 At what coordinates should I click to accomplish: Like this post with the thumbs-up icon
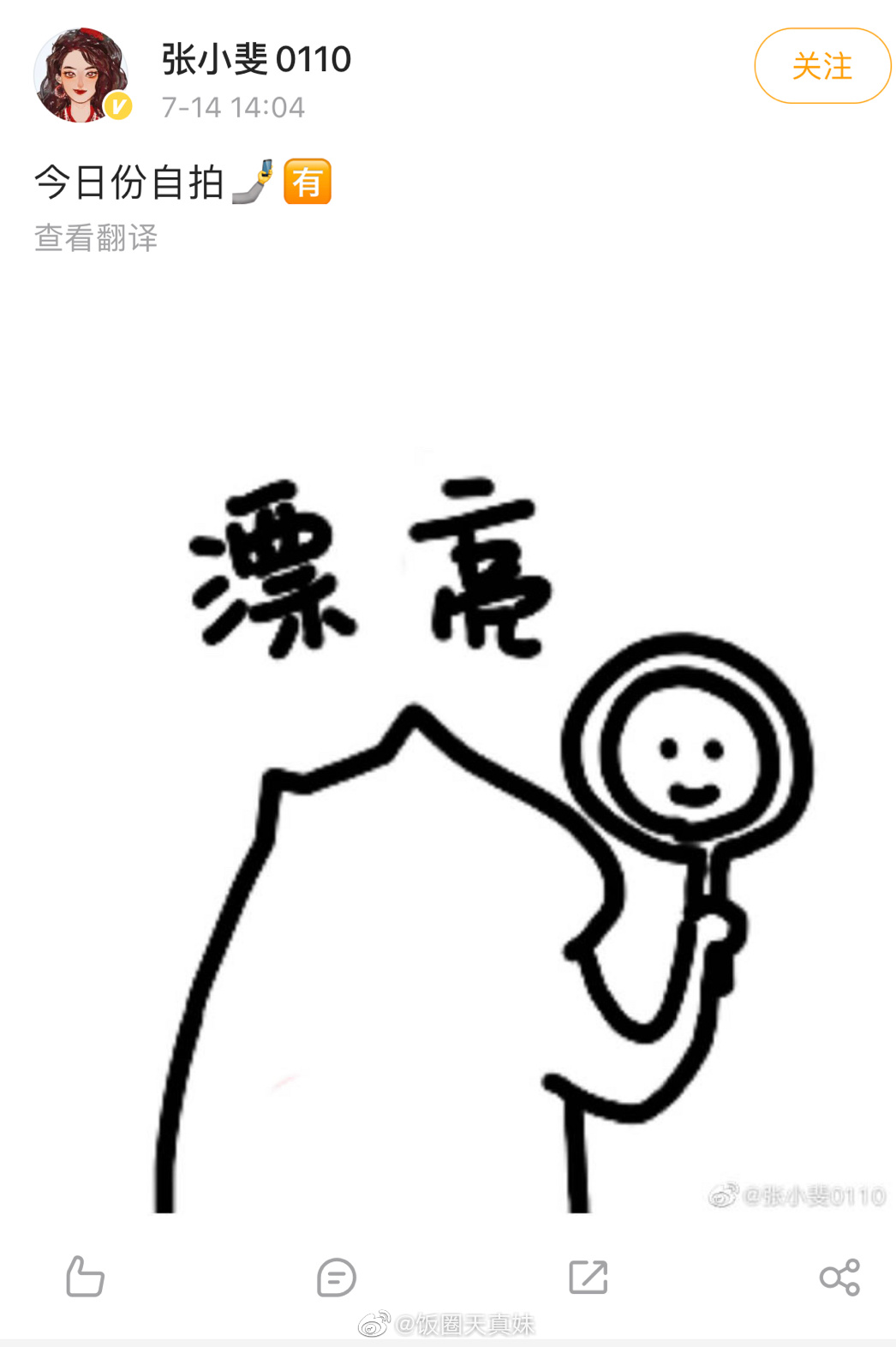coord(85,1277)
